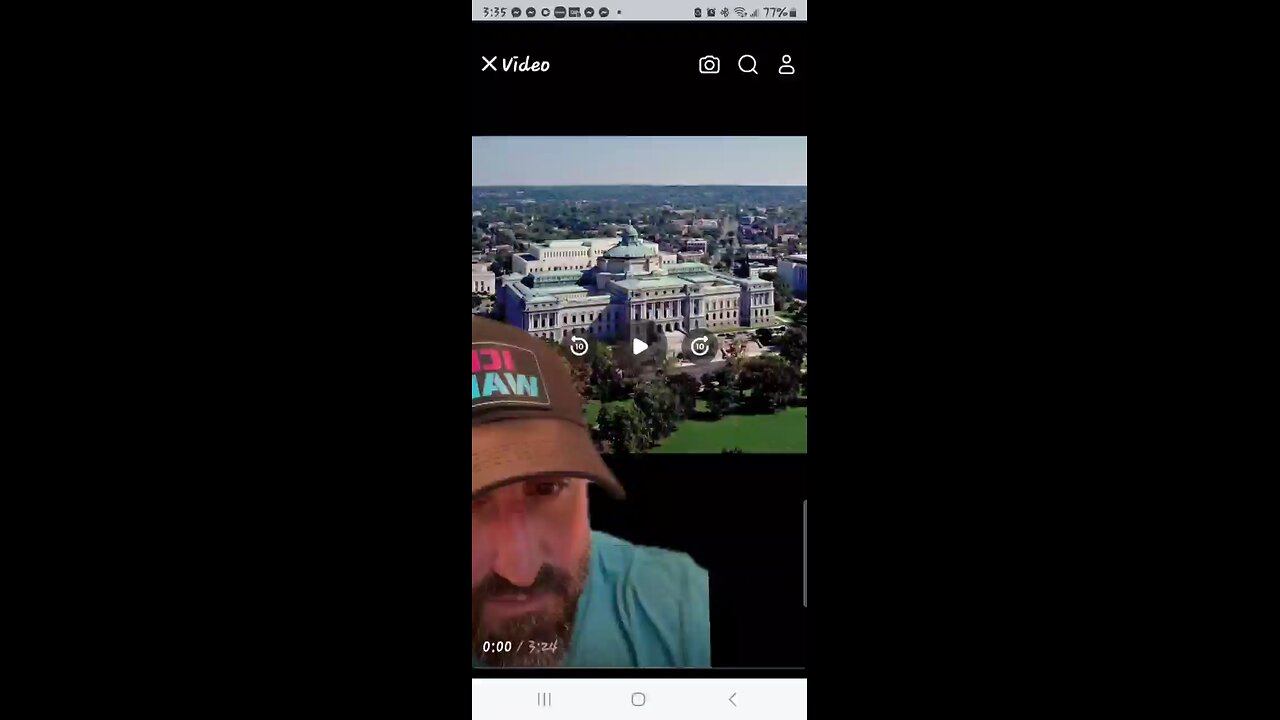Skip forward 10 seconds
The height and width of the screenshot is (720, 1280).
[700, 346]
